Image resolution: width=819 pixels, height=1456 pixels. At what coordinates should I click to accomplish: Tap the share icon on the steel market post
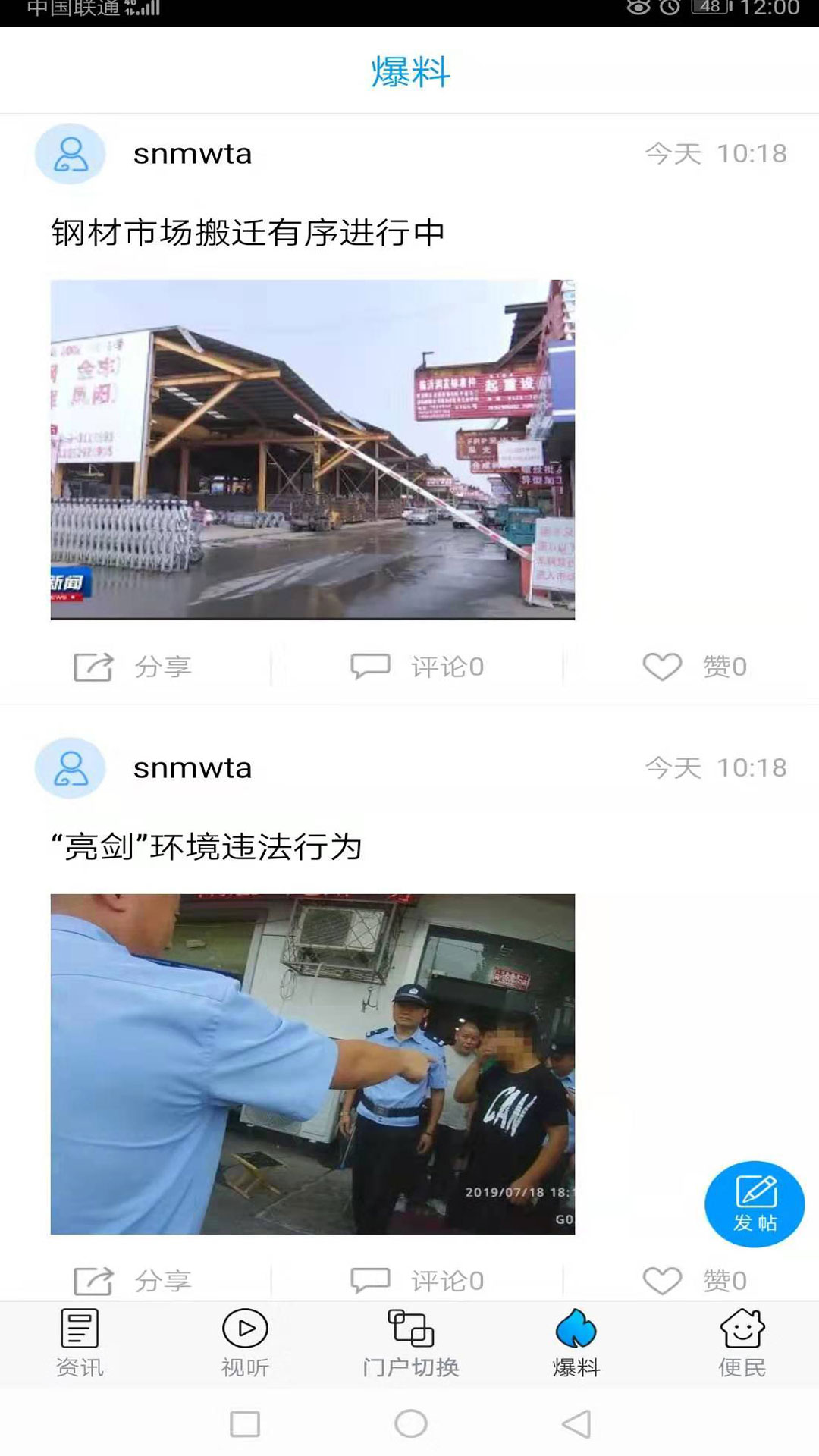(x=91, y=666)
